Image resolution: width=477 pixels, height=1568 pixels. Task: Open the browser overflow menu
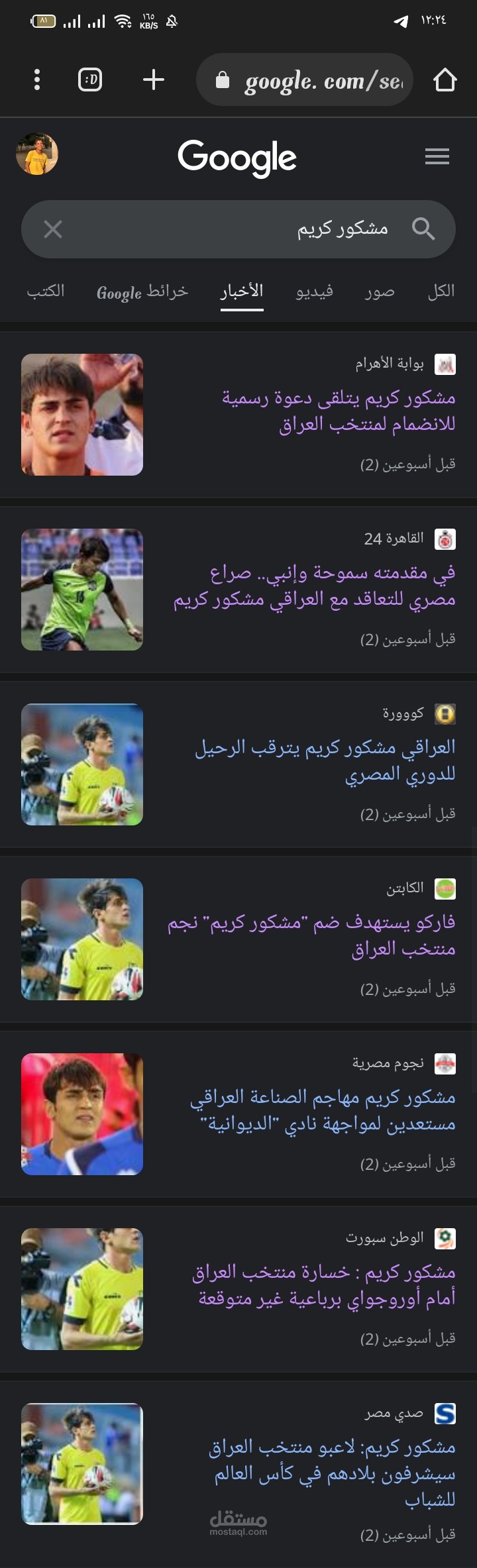click(37, 80)
